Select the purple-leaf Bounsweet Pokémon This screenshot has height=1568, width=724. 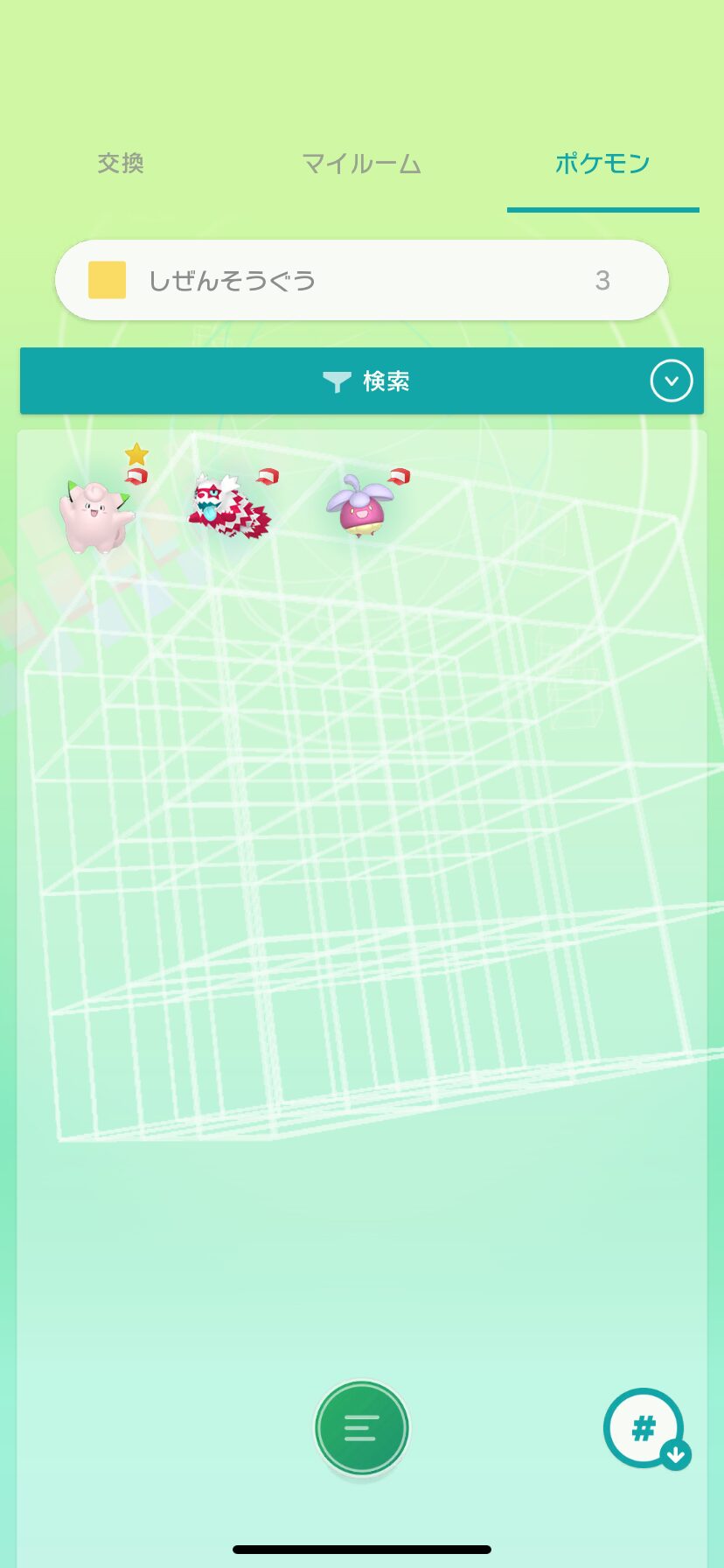coord(363,503)
